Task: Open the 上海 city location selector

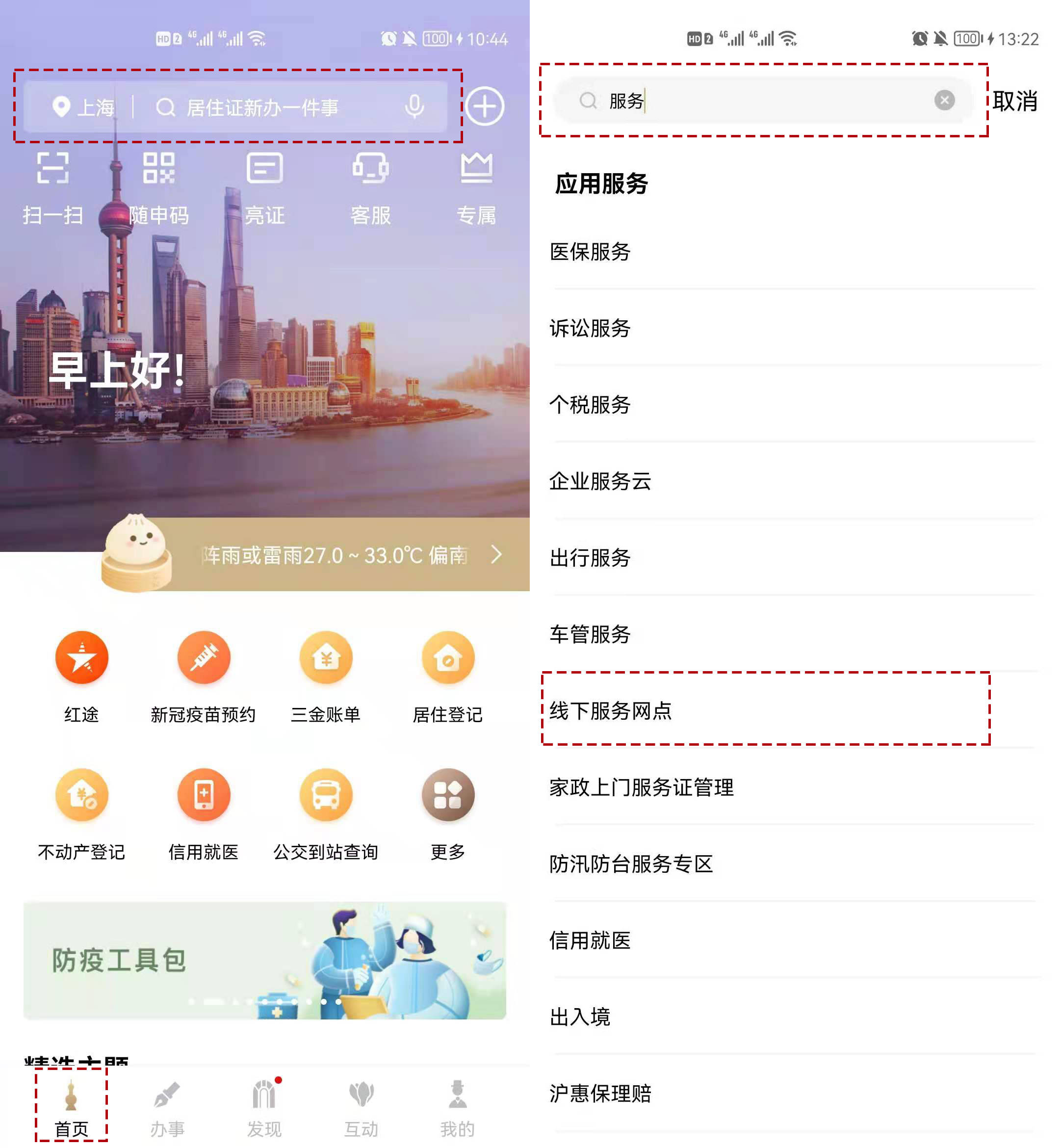Action: [x=83, y=107]
